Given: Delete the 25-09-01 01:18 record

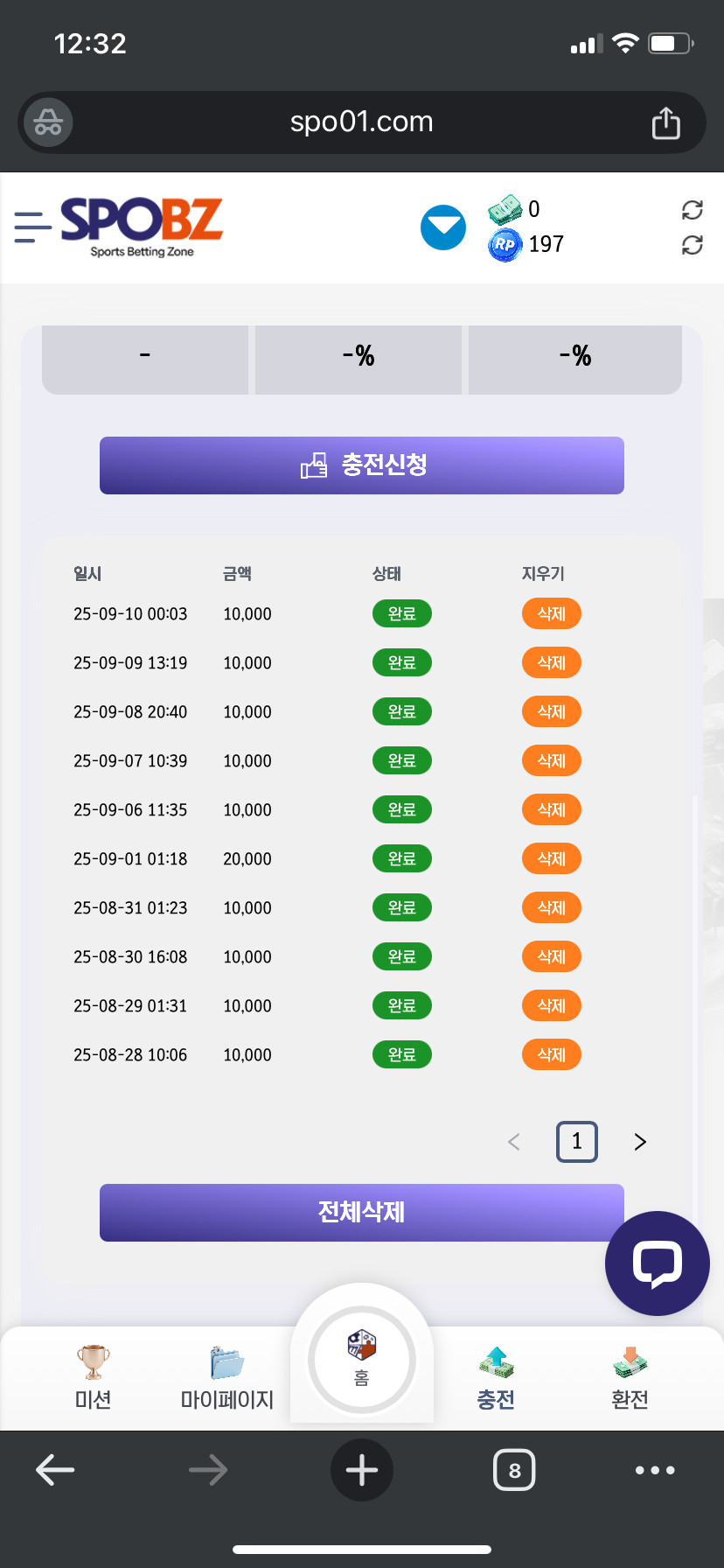Looking at the screenshot, I should click(551, 859).
